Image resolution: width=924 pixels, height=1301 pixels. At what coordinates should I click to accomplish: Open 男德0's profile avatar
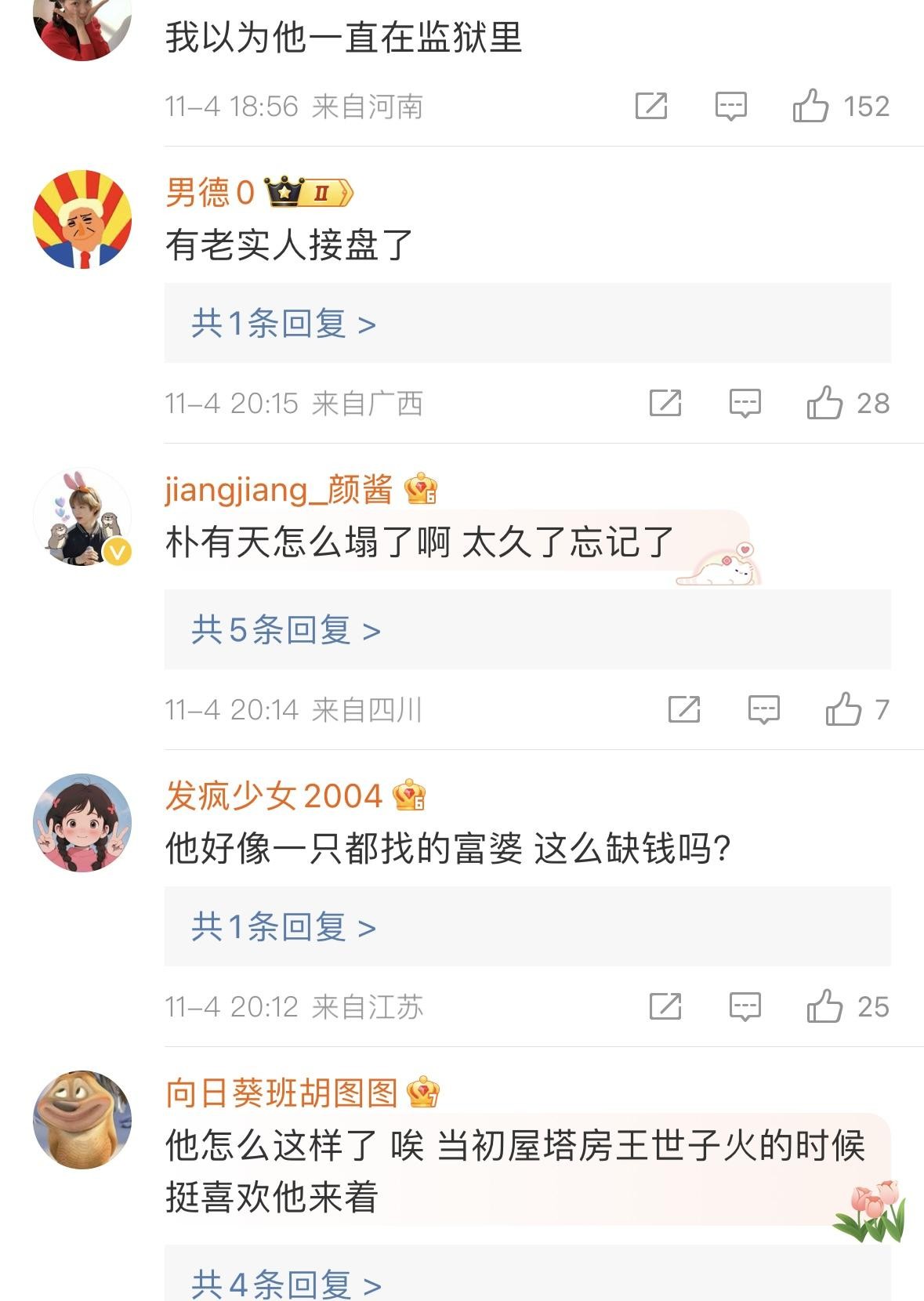[x=82, y=219]
